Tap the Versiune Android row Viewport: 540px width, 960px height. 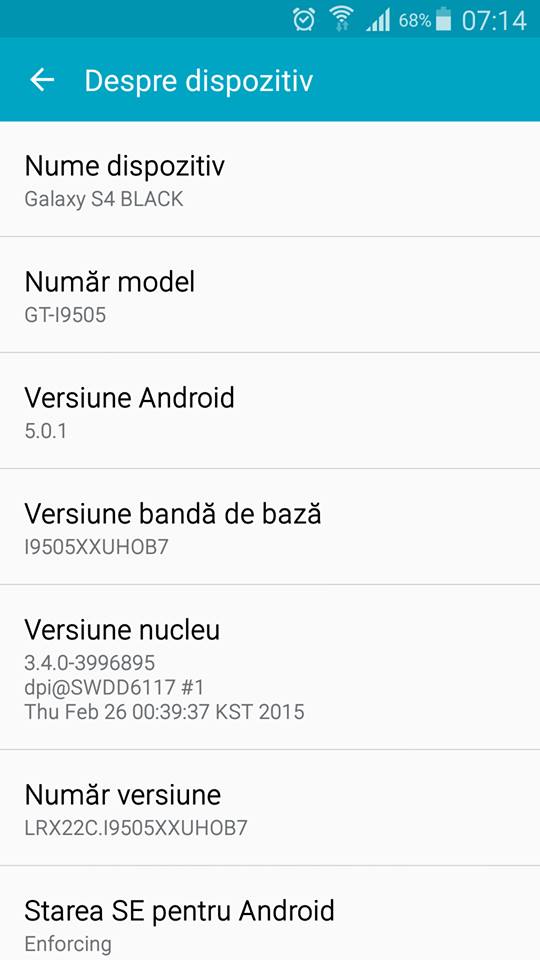270,411
